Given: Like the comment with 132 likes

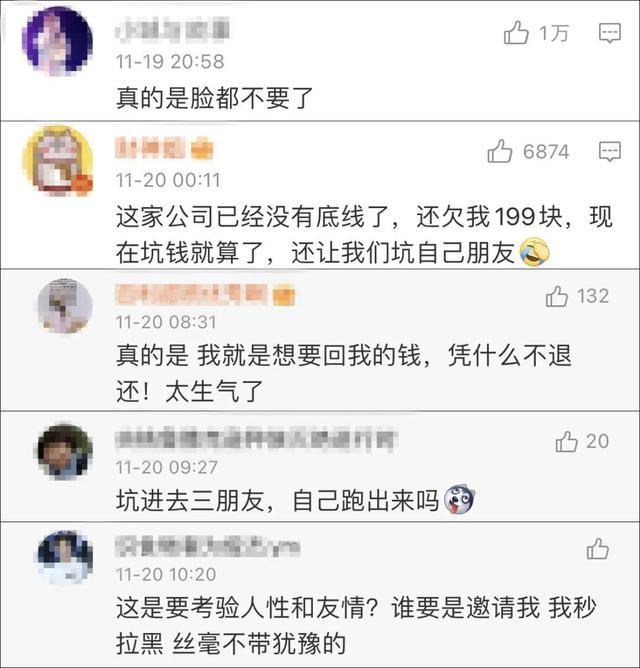Looking at the screenshot, I should [557, 296].
